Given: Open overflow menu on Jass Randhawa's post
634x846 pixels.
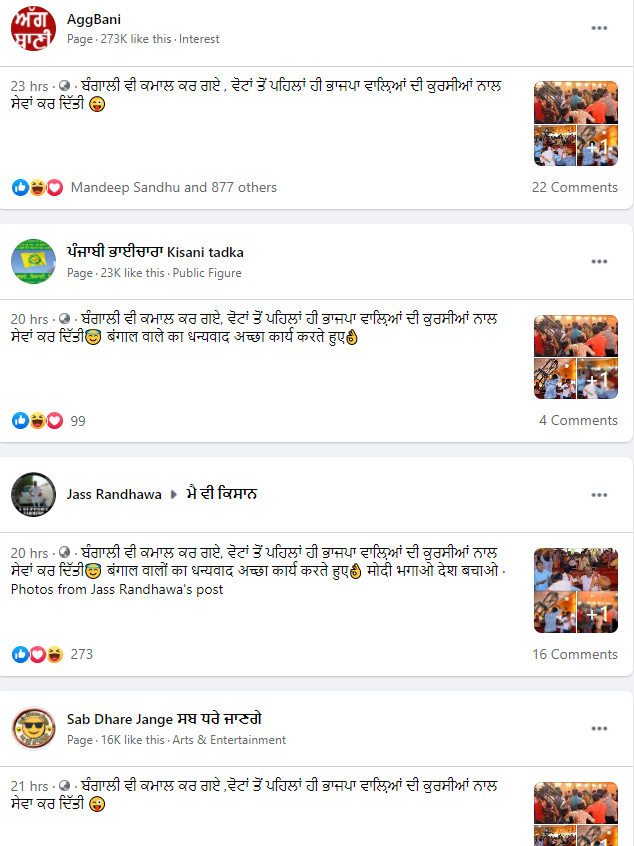Looking at the screenshot, I should click(x=599, y=494).
